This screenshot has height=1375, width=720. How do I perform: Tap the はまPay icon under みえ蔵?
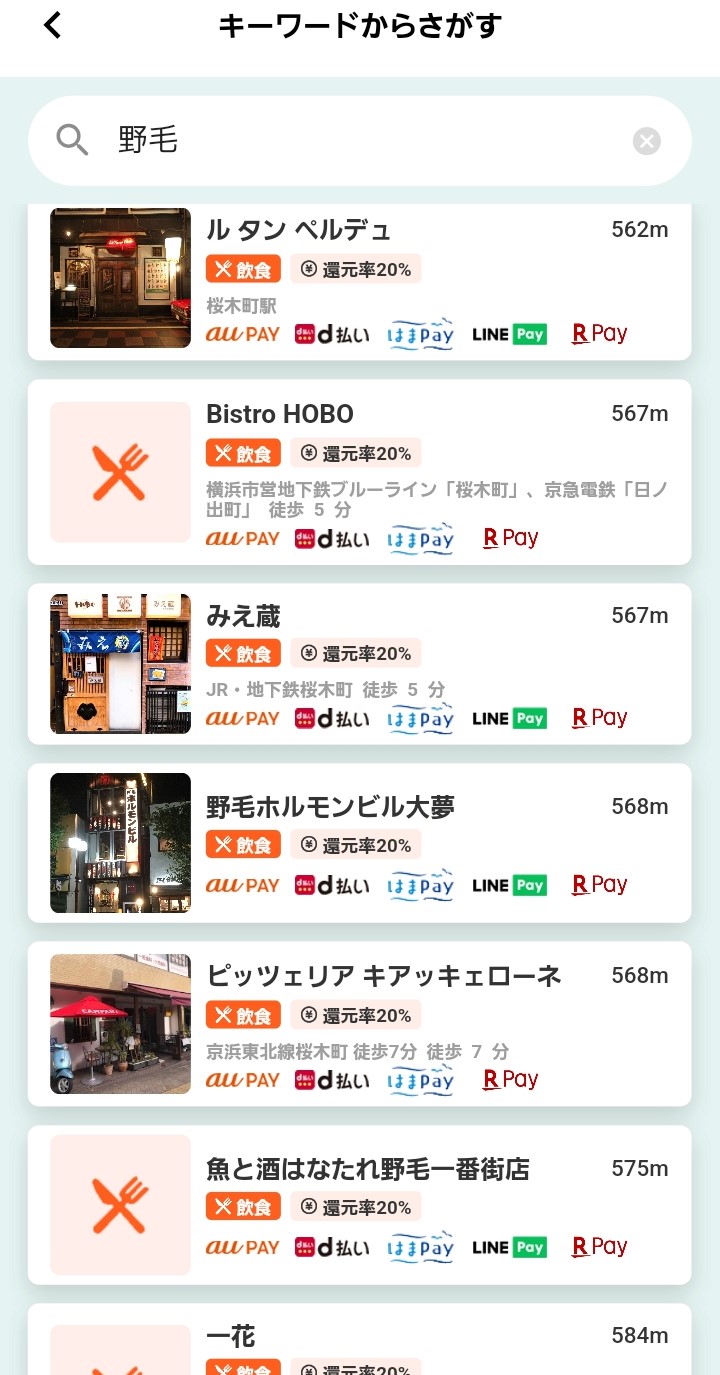pyautogui.click(x=420, y=718)
